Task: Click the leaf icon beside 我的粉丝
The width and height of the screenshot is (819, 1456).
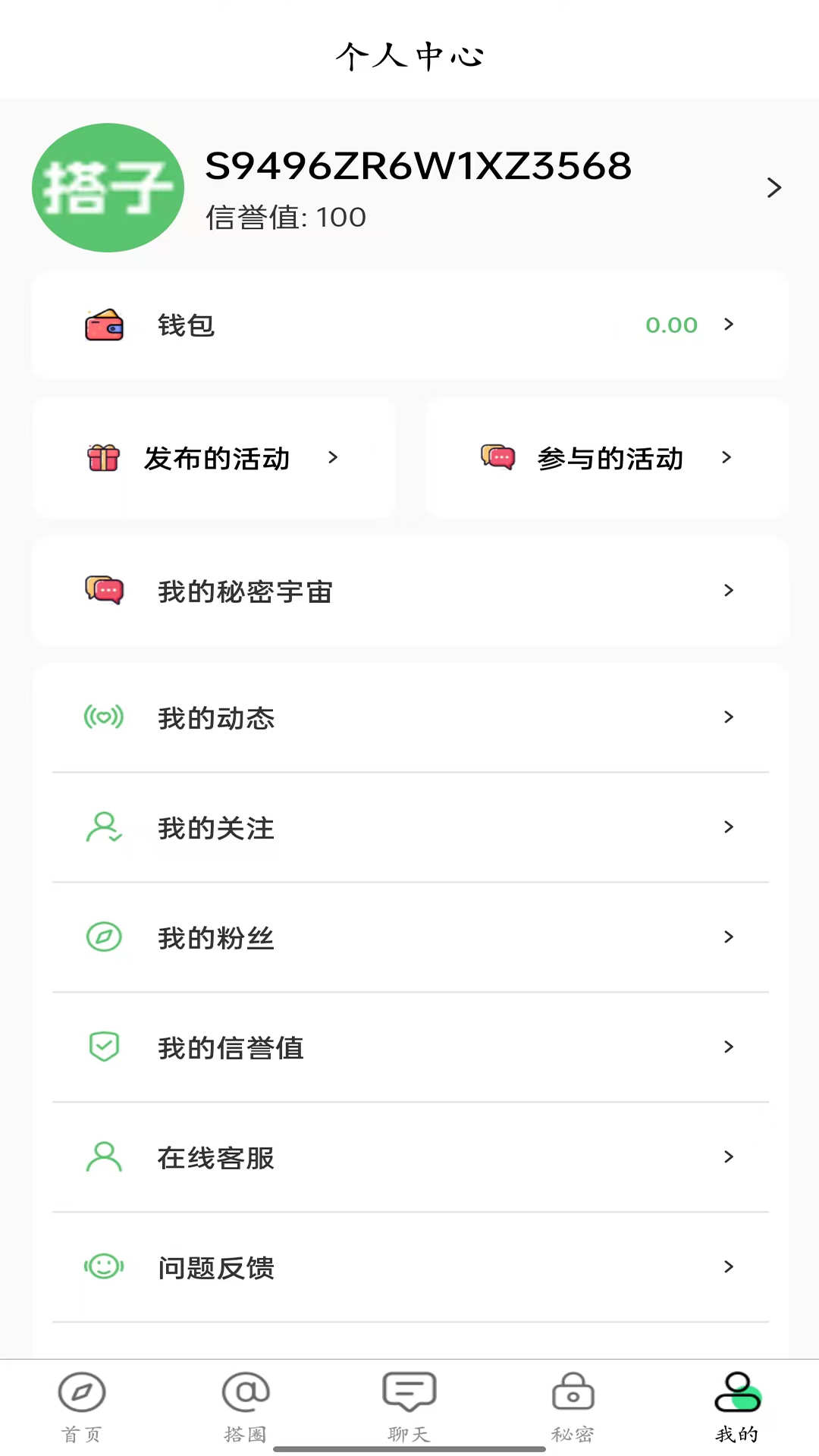Action: point(102,937)
